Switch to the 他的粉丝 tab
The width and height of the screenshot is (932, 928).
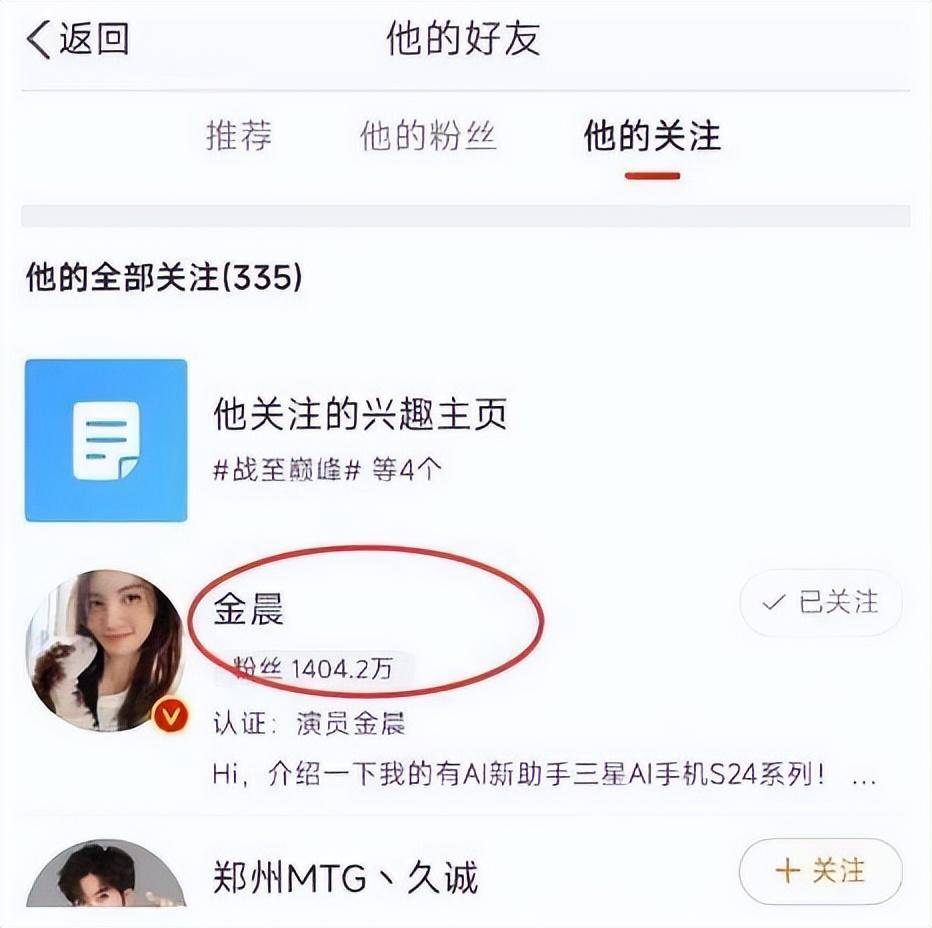pos(428,137)
